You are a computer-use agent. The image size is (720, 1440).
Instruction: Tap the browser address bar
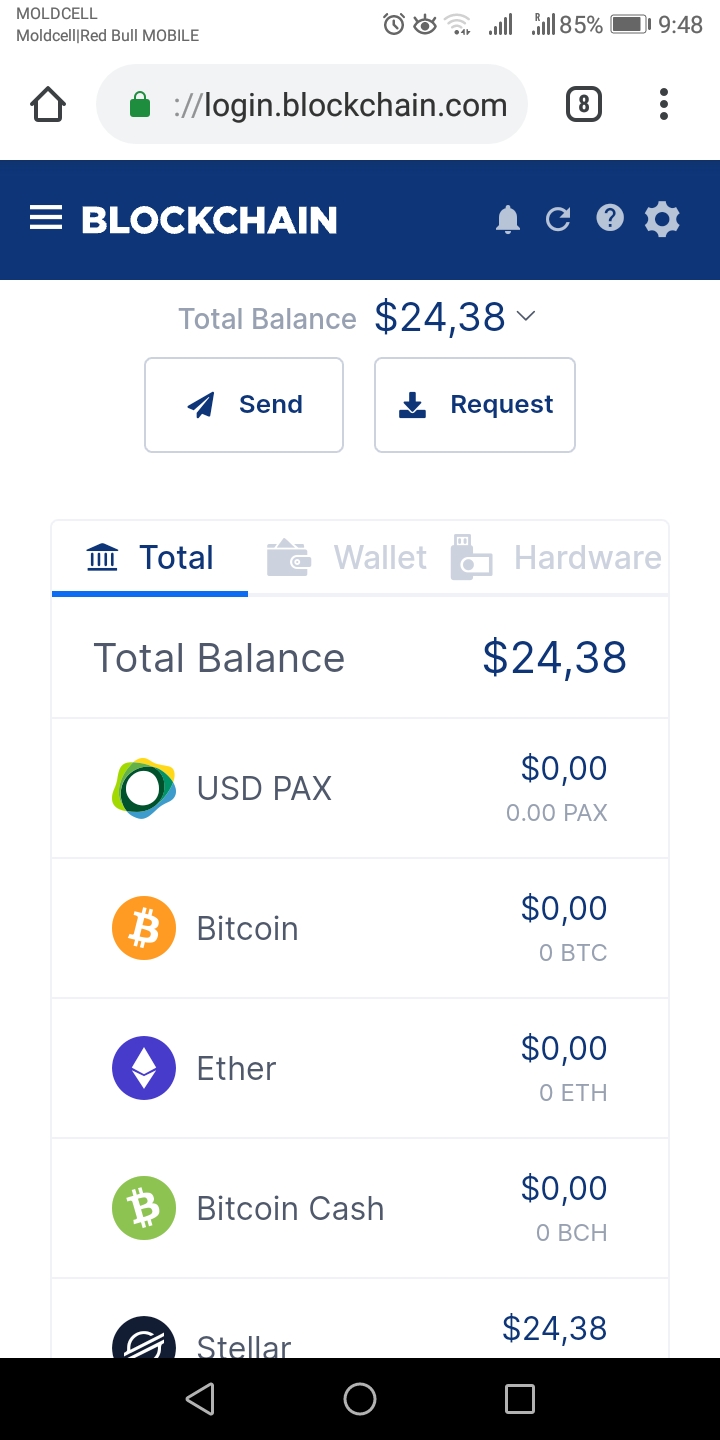(312, 105)
